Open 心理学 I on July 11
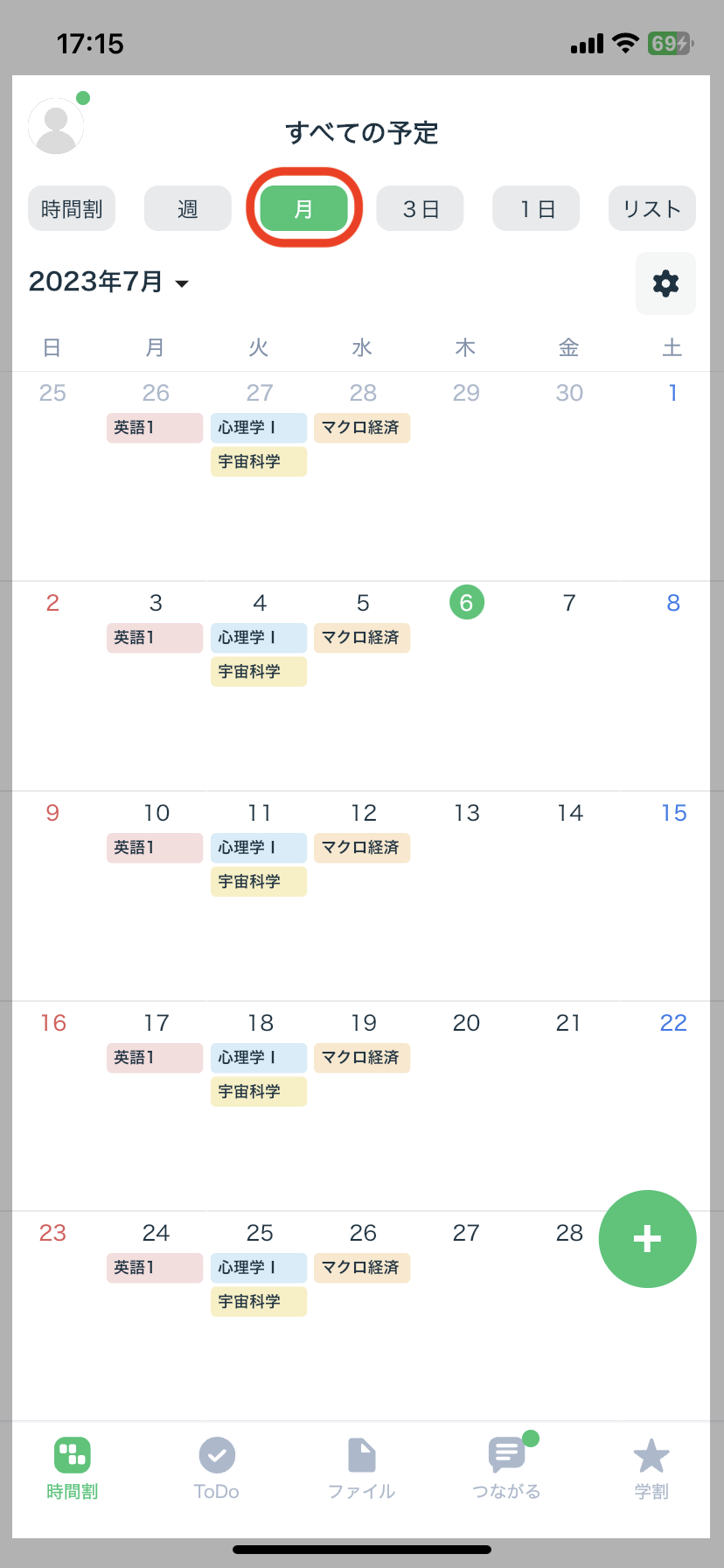This screenshot has width=724, height=1568. 258,848
